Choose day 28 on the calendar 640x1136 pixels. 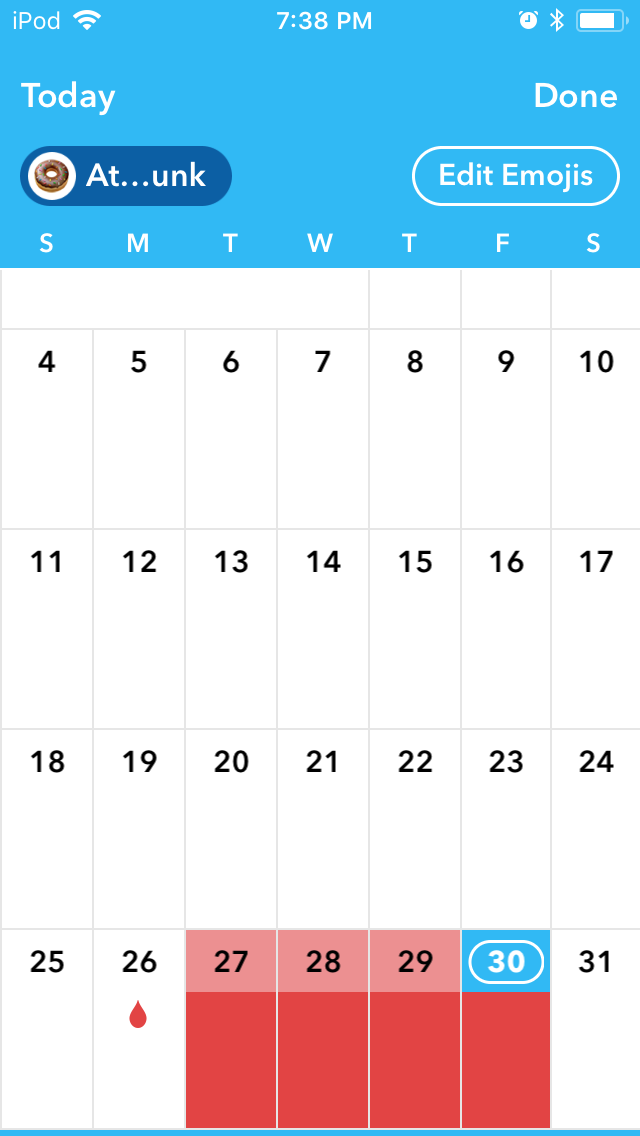[323, 1029]
